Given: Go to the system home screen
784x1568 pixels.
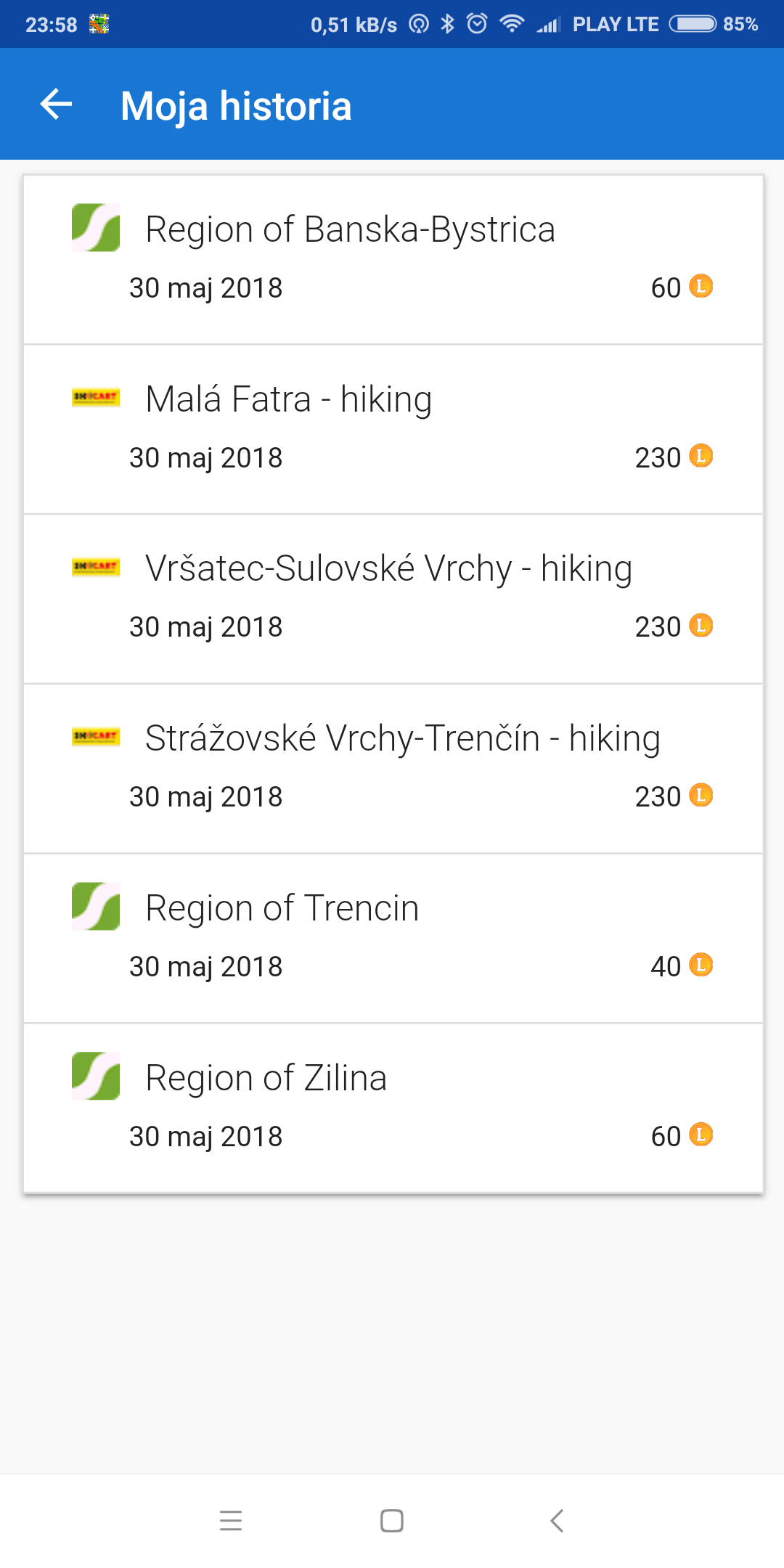Looking at the screenshot, I should 392,1520.
